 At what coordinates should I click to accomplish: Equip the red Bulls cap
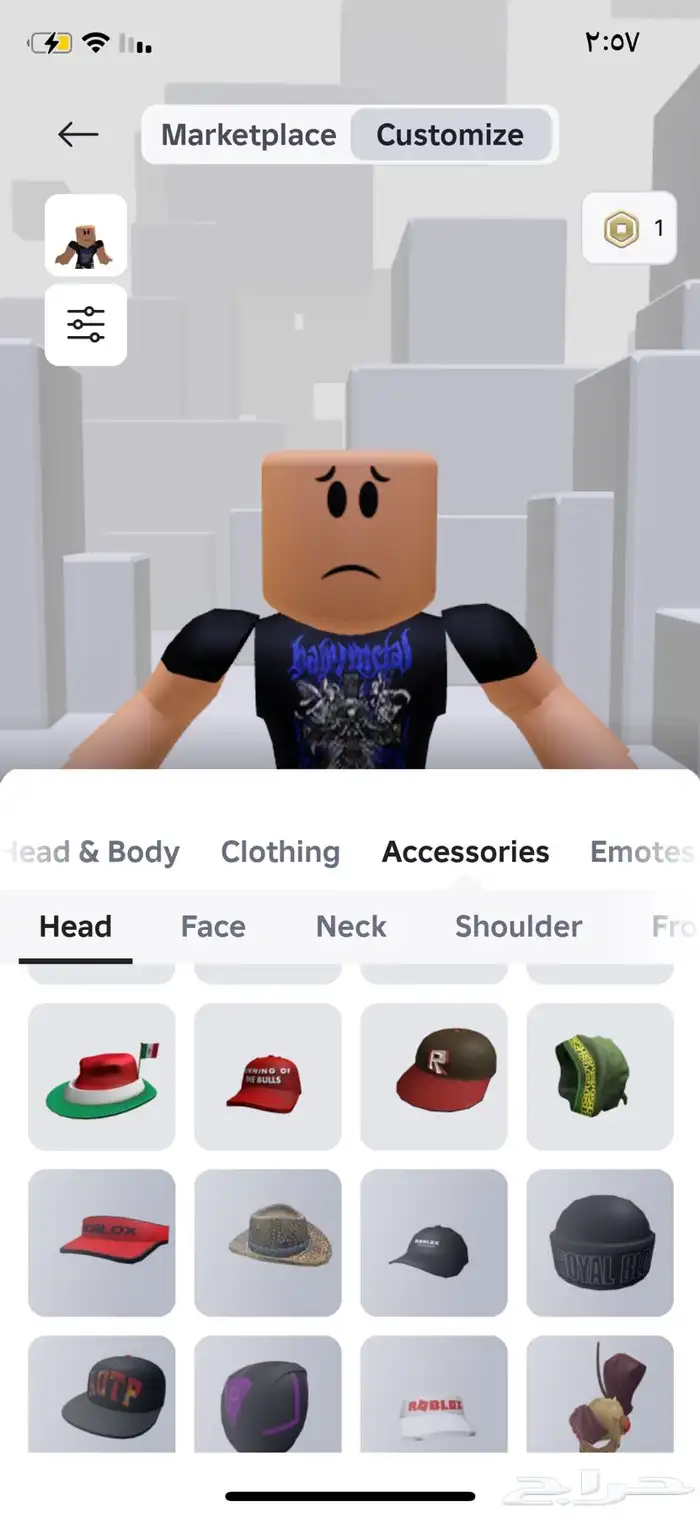[x=268, y=1077]
